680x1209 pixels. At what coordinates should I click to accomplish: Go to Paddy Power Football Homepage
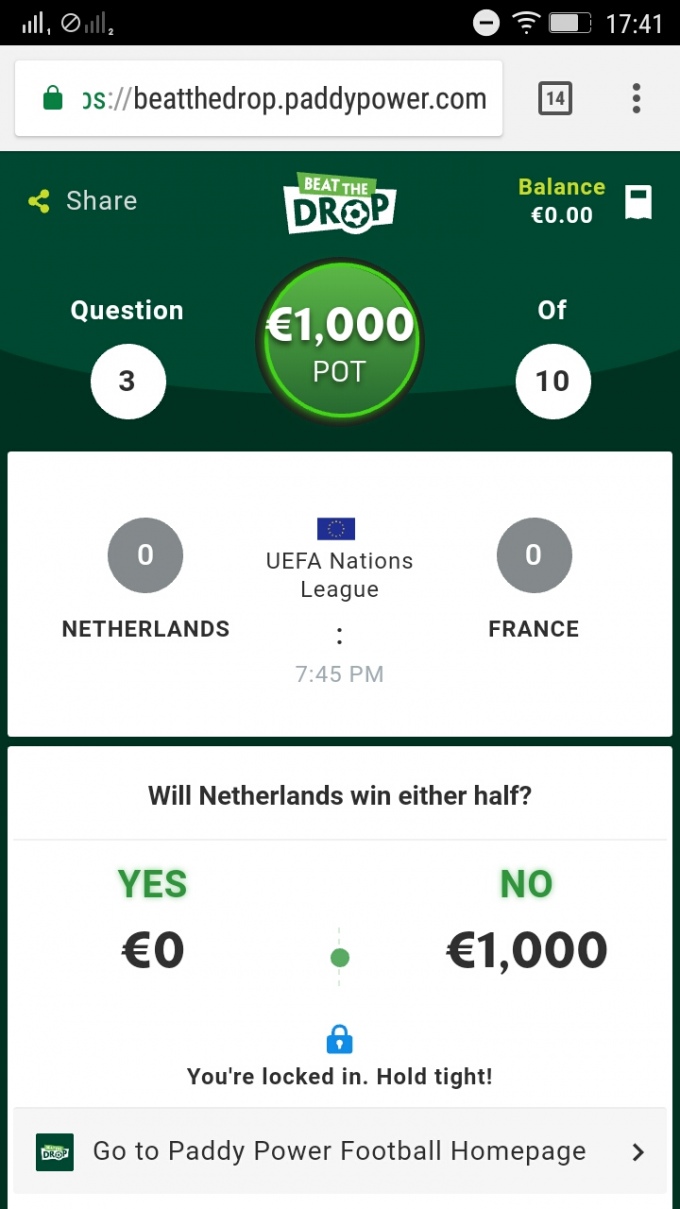339,1151
